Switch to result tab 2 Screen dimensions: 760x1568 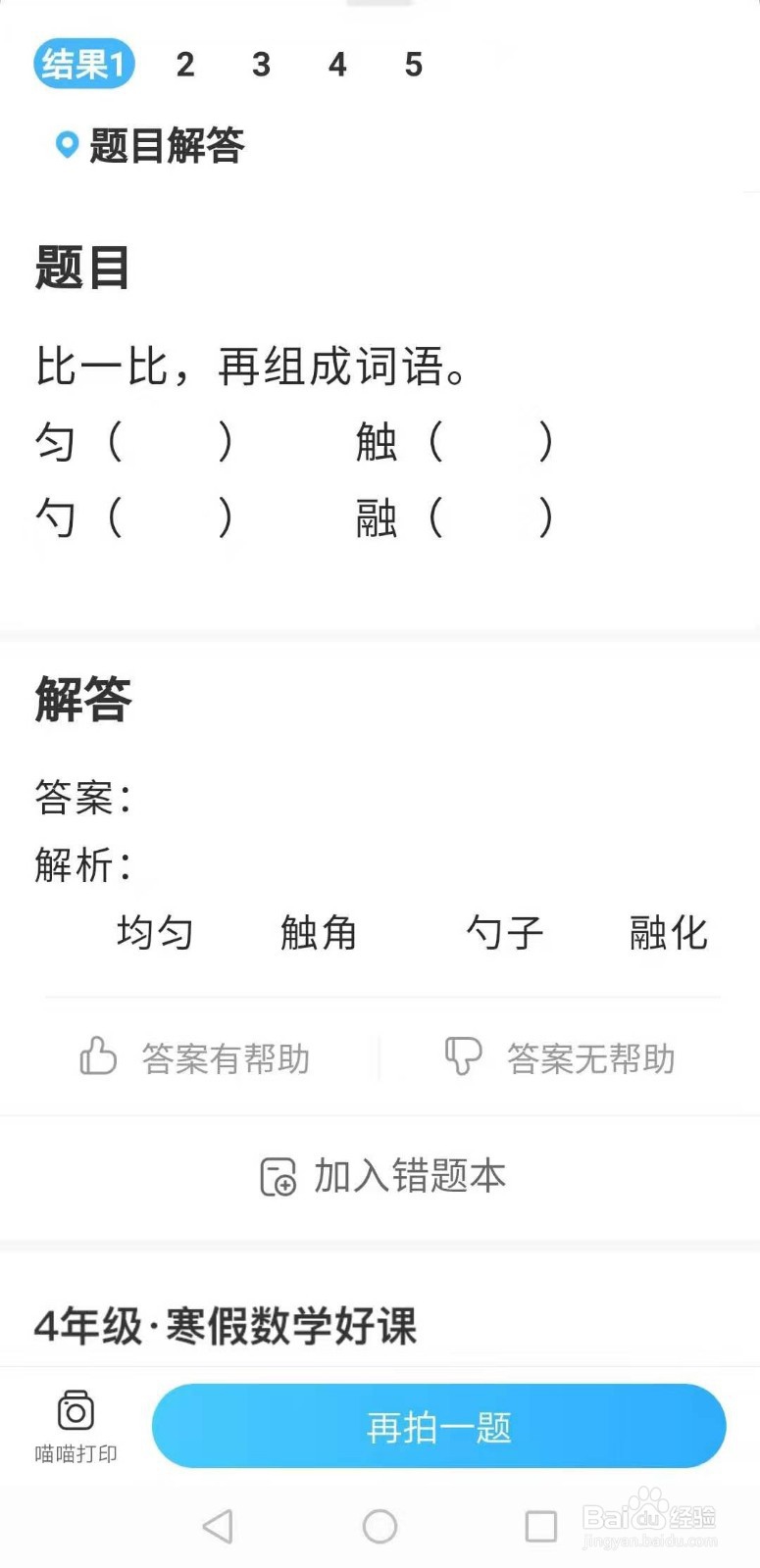184,65
